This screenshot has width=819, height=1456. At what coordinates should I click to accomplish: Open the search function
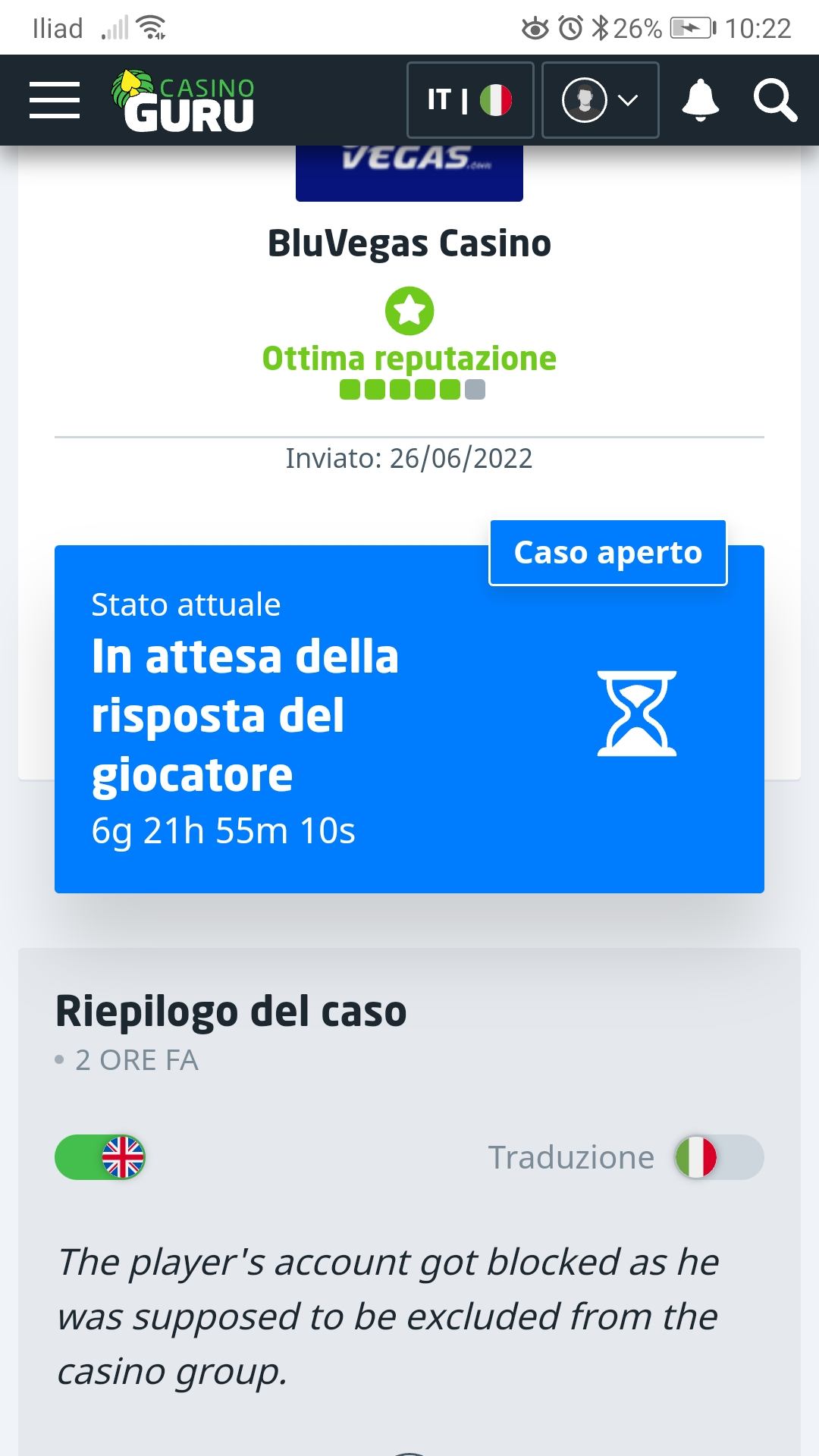pos(776,100)
